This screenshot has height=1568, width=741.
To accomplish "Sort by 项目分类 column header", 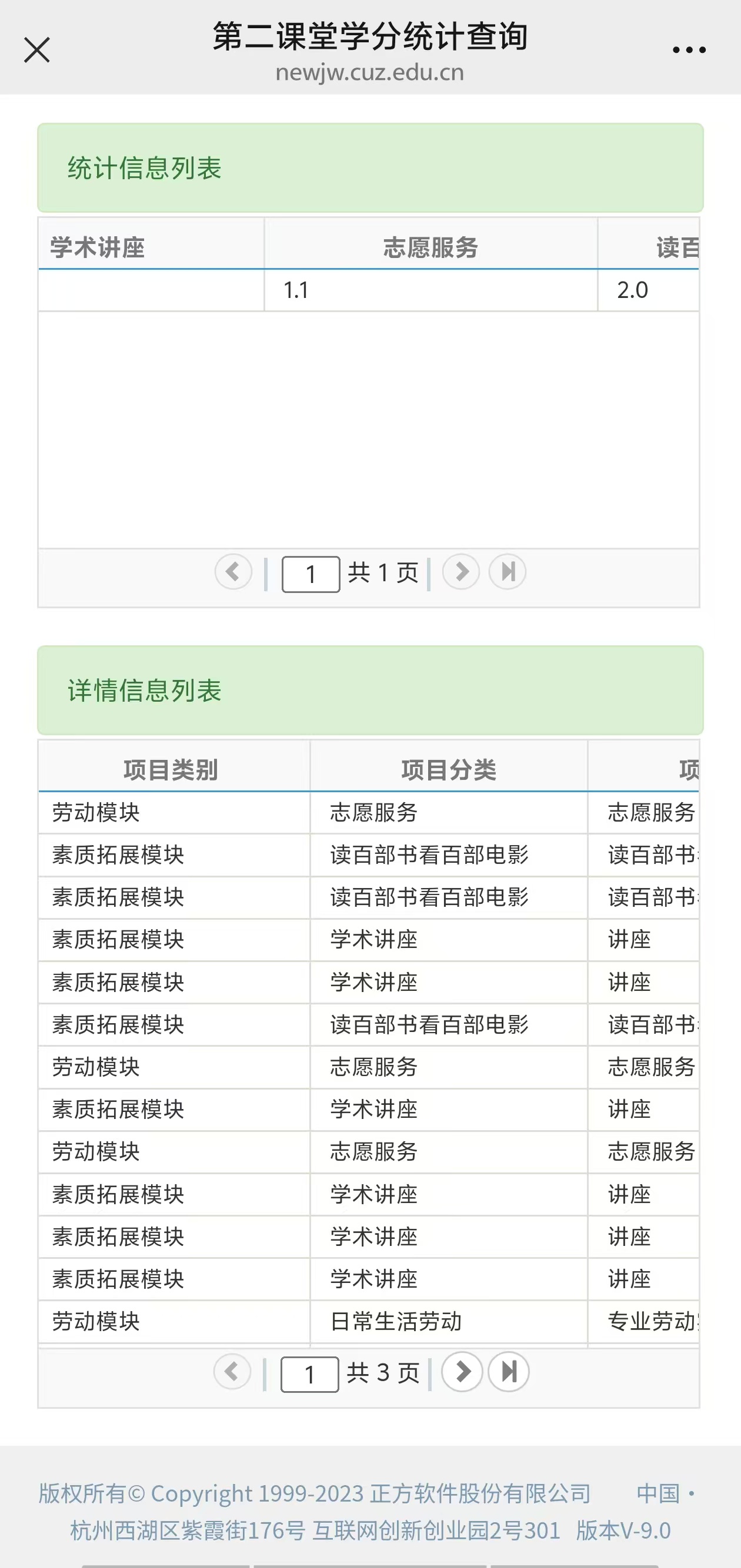I will coord(449,770).
